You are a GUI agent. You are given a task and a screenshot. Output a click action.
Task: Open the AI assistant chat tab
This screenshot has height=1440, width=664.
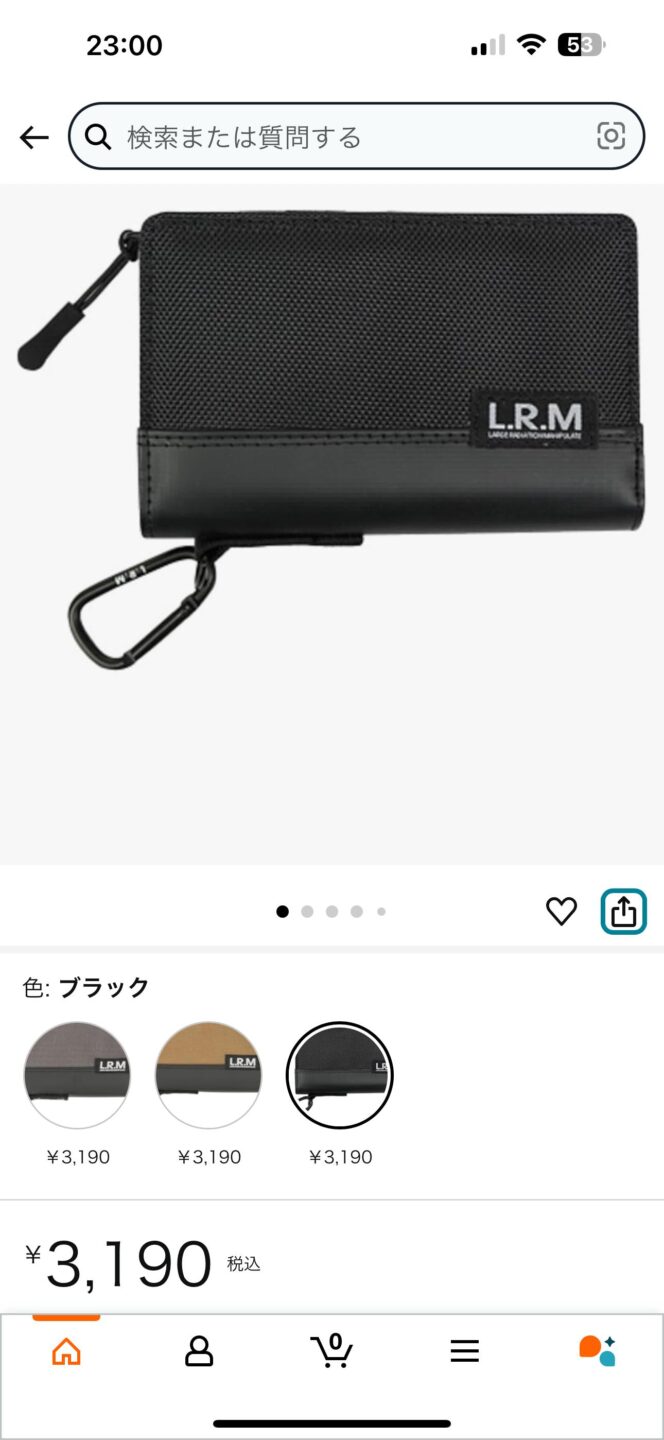click(597, 1351)
